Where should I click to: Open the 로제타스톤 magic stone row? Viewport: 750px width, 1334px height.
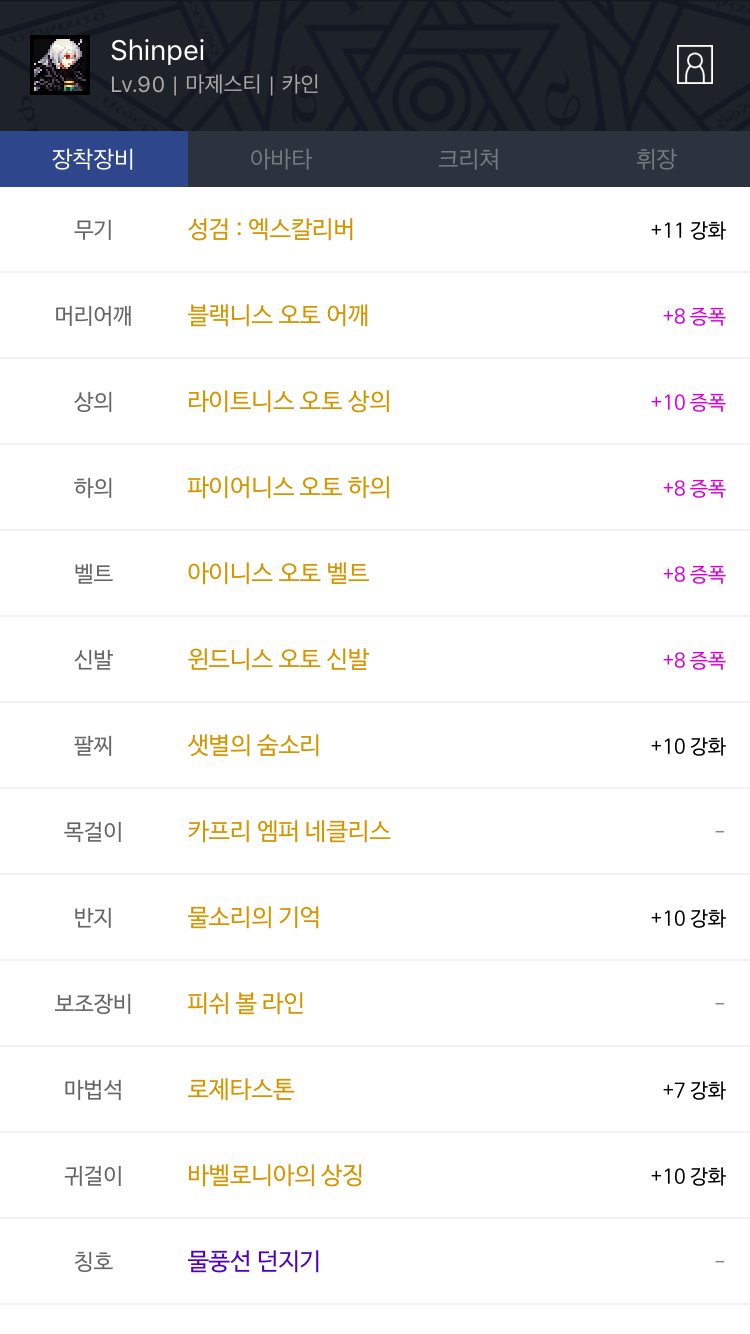coord(375,1090)
